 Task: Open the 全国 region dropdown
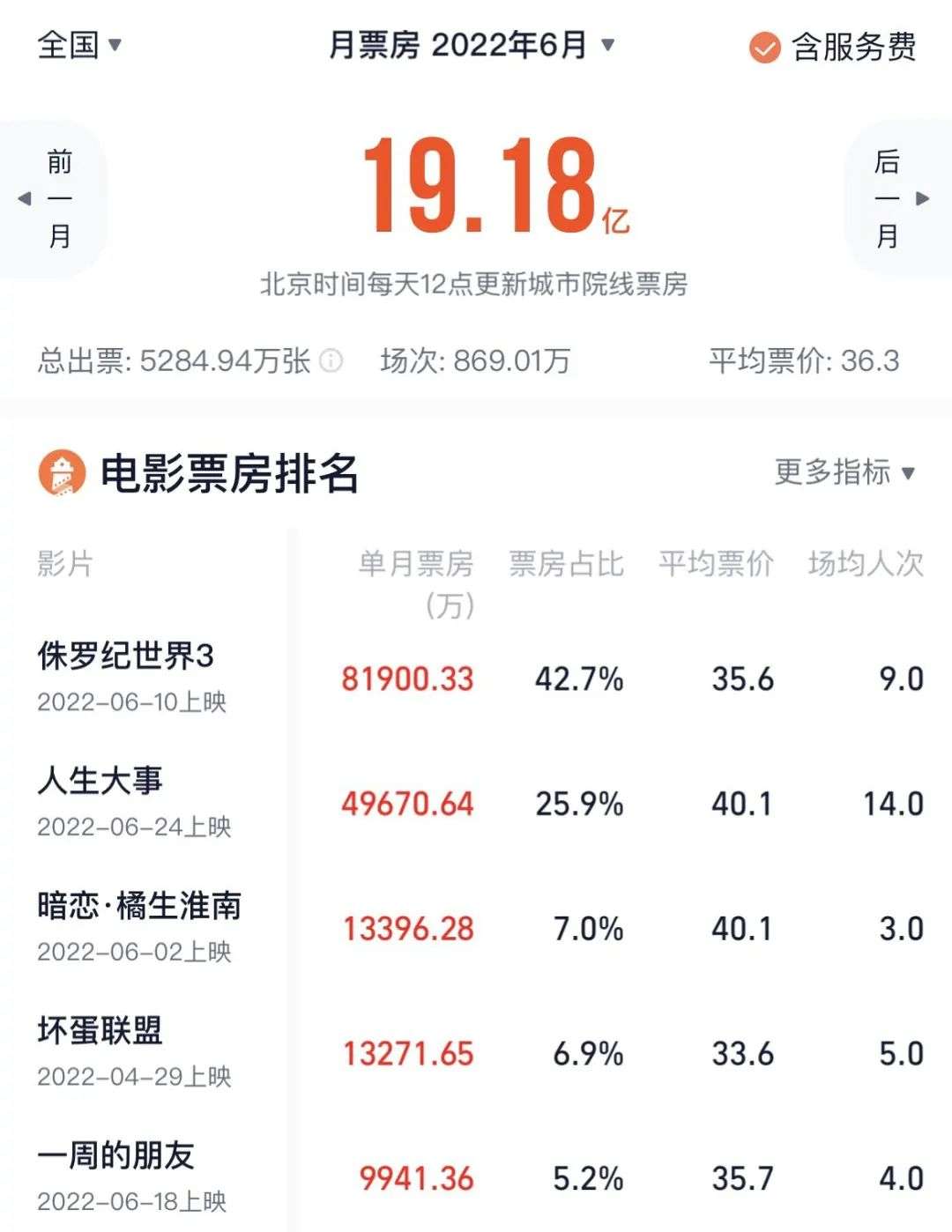click(x=79, y=44)
